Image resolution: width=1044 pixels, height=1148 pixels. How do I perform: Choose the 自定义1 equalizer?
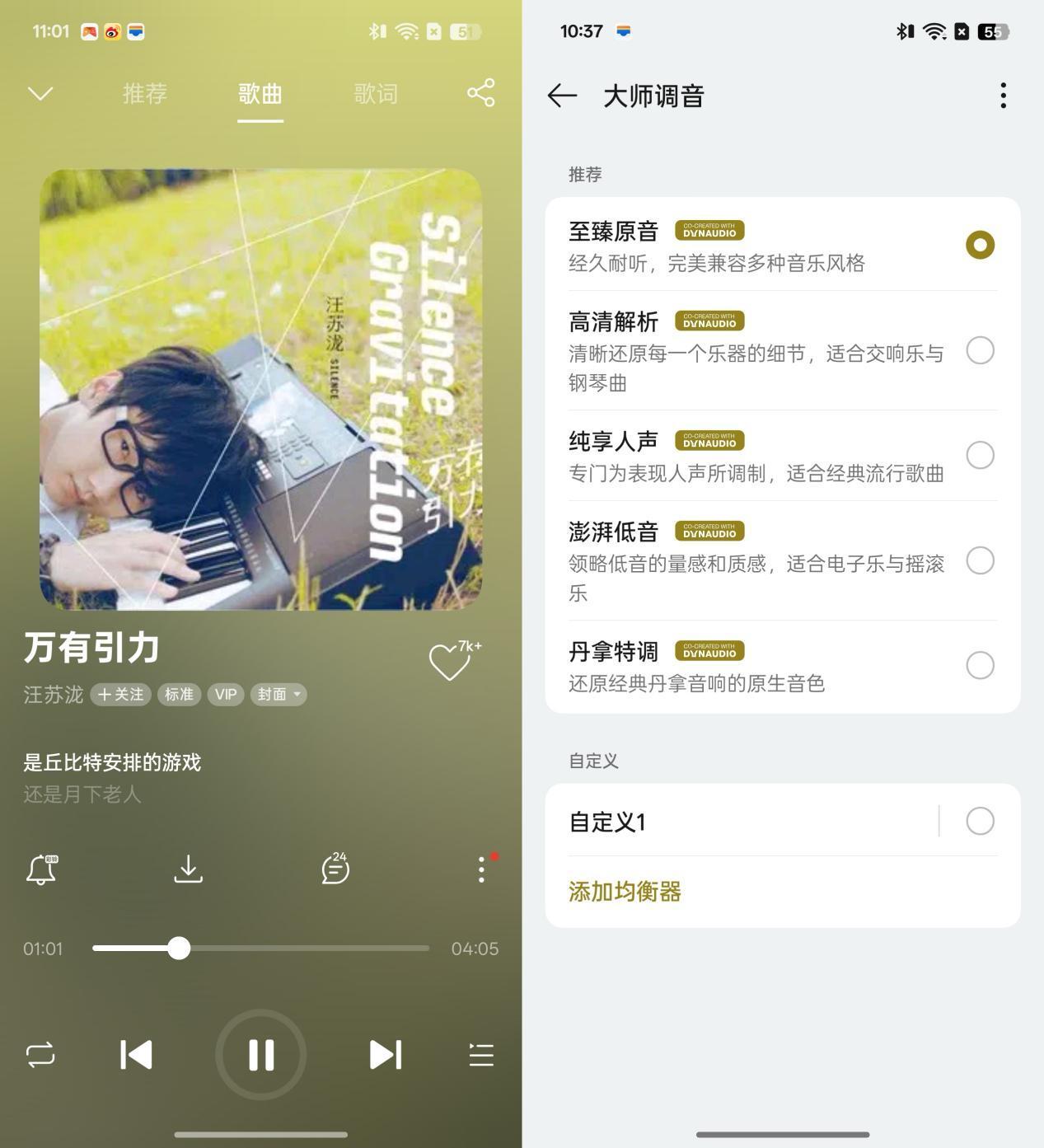pyautogui.click(x=980, y=821)
